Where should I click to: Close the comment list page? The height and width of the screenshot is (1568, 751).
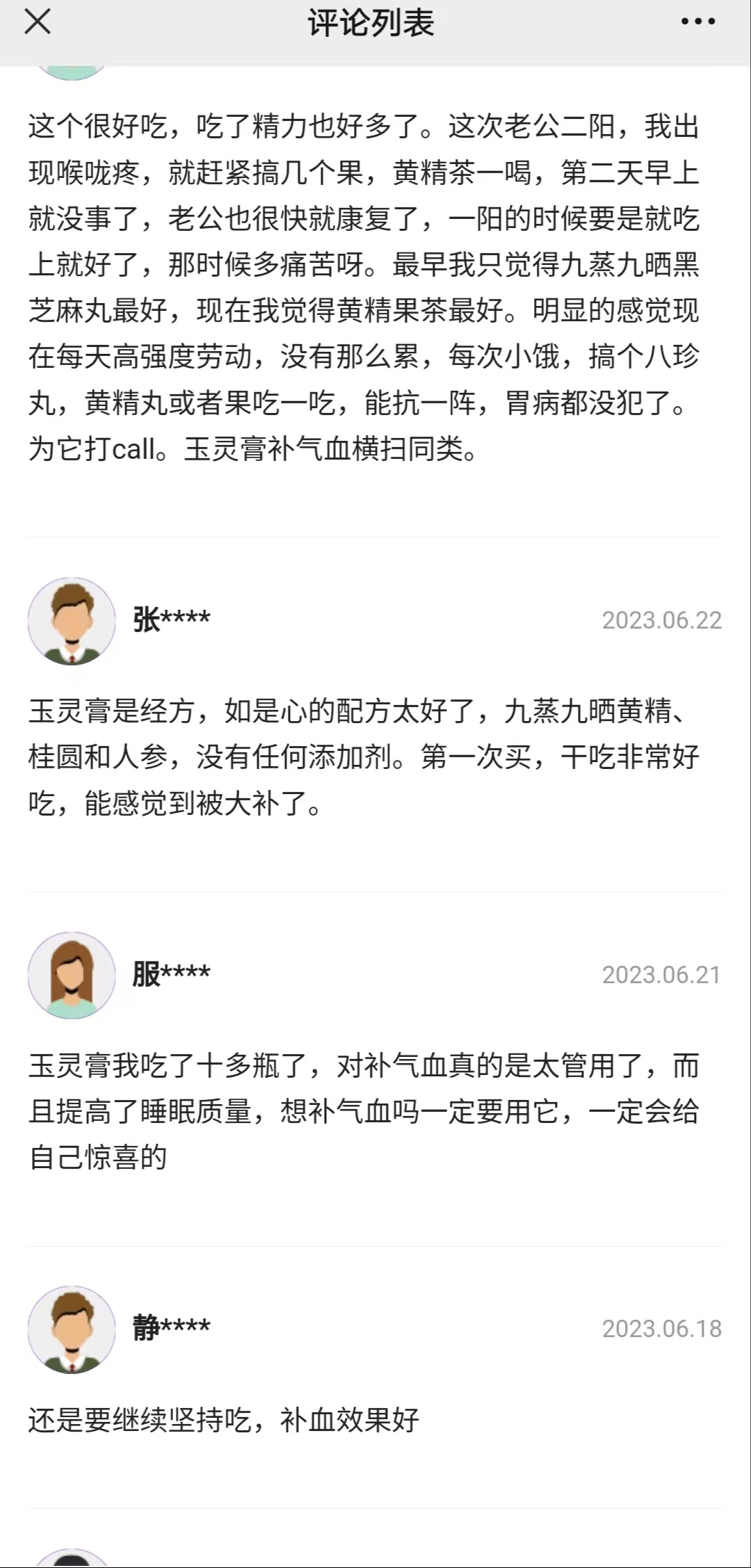38,22
